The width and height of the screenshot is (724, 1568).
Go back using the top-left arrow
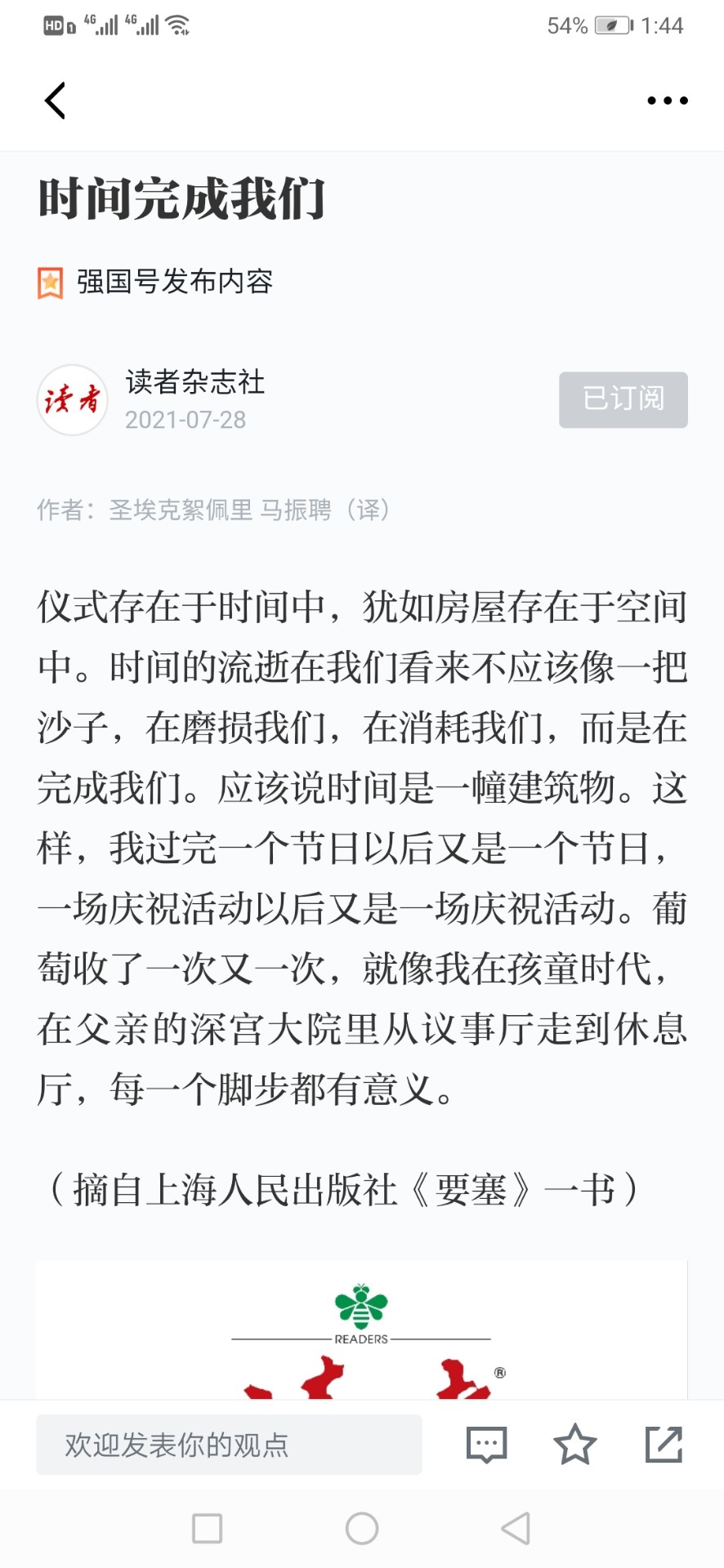[x=55, y=100]
